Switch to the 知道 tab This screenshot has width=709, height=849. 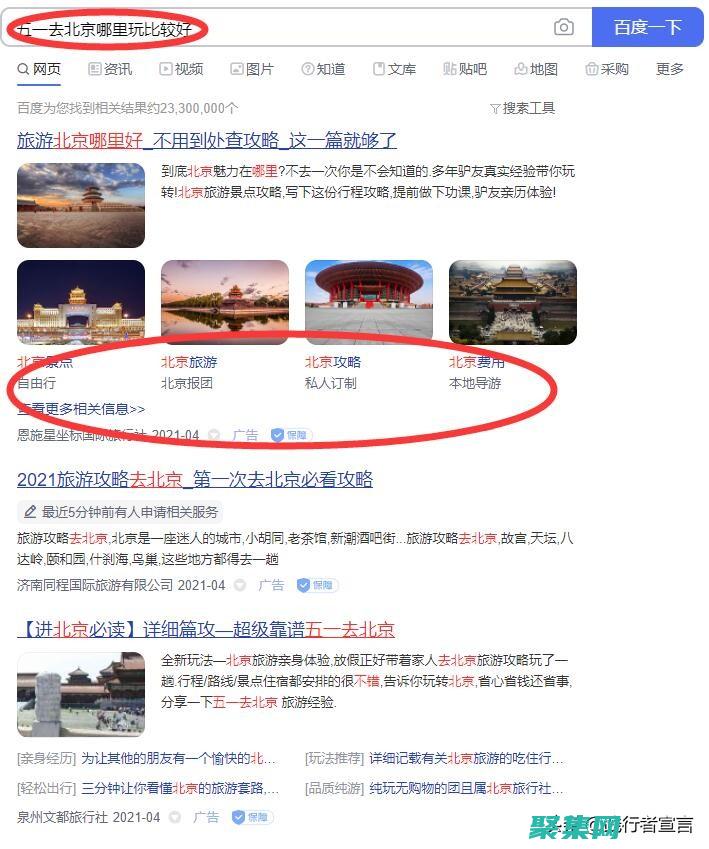click(323, 69)
